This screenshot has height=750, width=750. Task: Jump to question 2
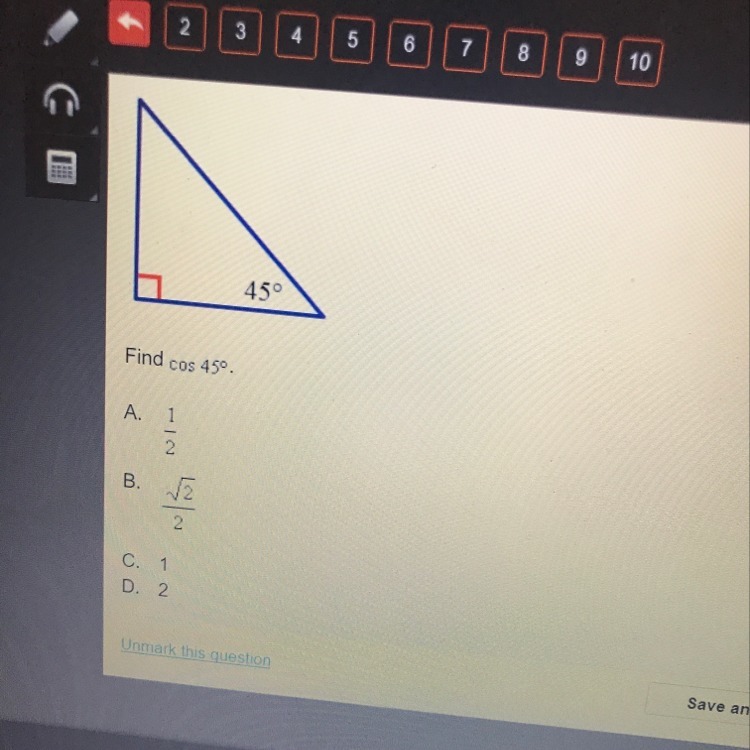click(184, 28)
